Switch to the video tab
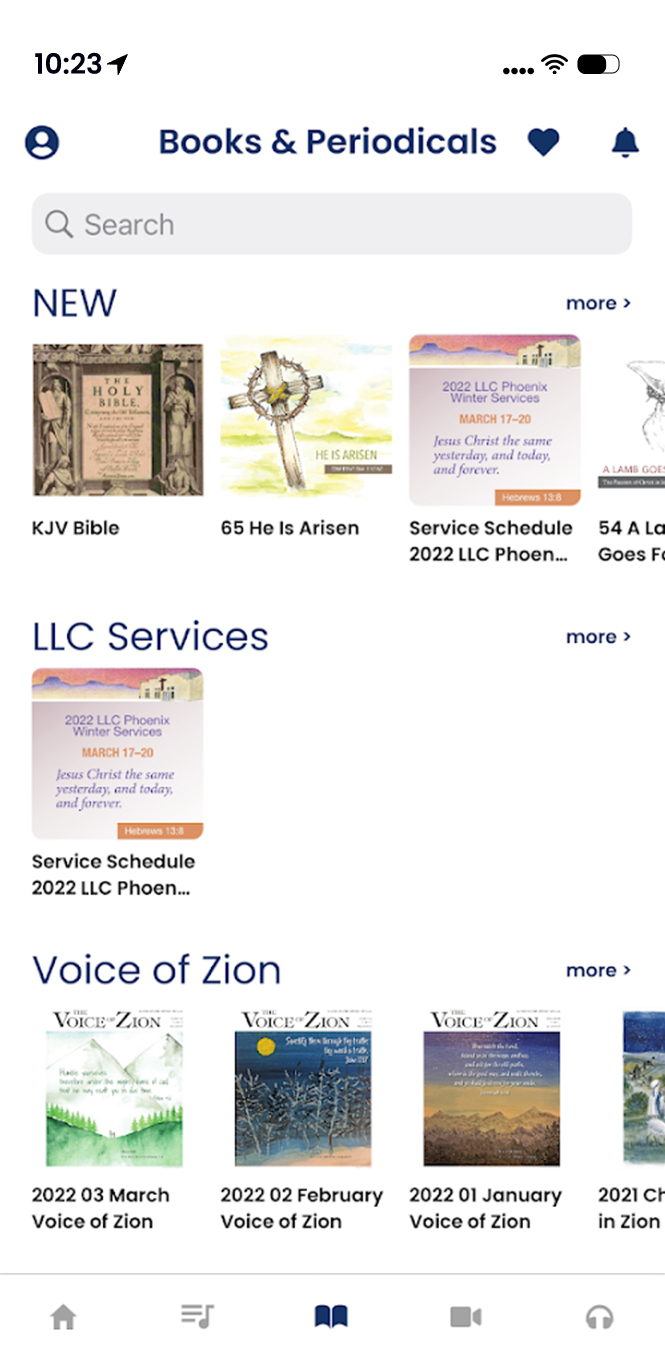This screenshot has height=1362, width=665. coord(466,1317)
